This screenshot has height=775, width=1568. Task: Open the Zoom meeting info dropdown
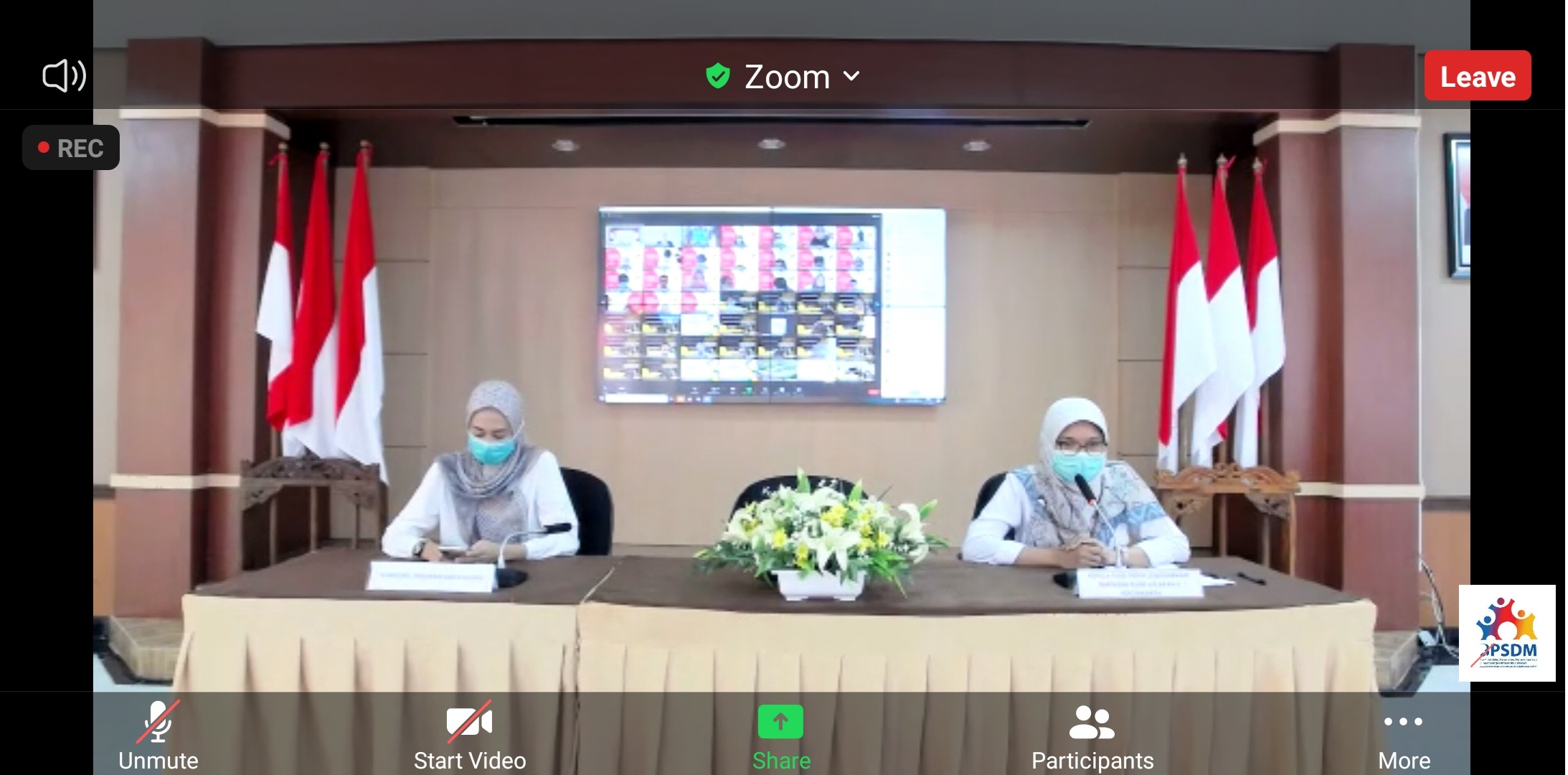coord(783,77)
